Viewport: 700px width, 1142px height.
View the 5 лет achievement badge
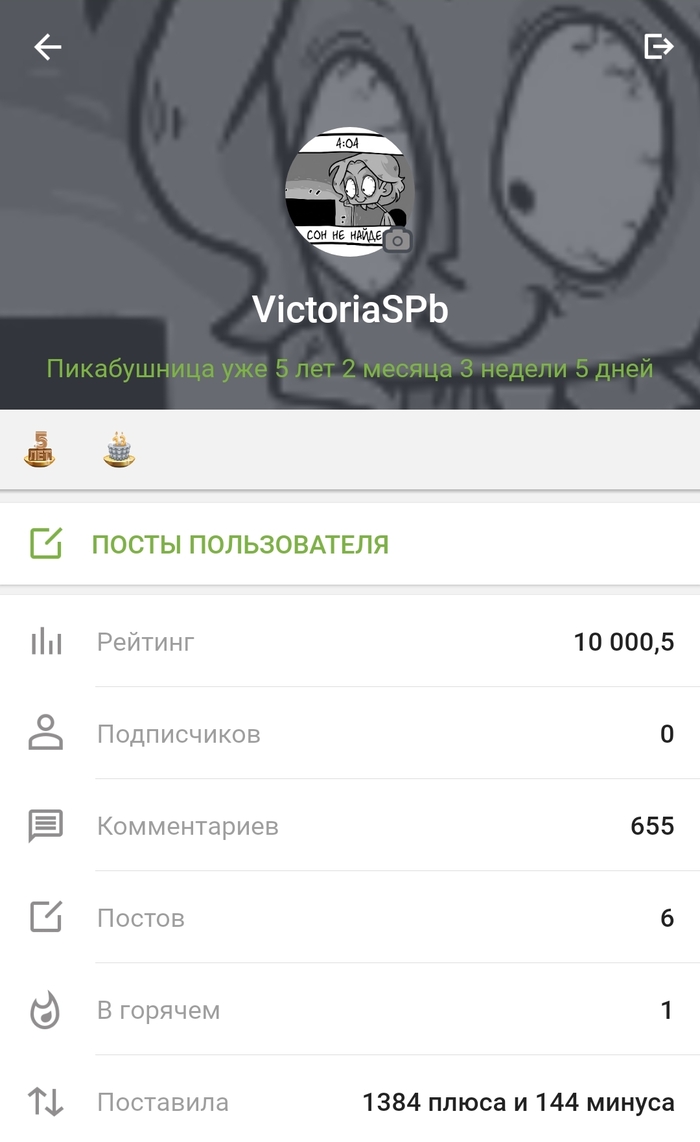click(40, 450)
